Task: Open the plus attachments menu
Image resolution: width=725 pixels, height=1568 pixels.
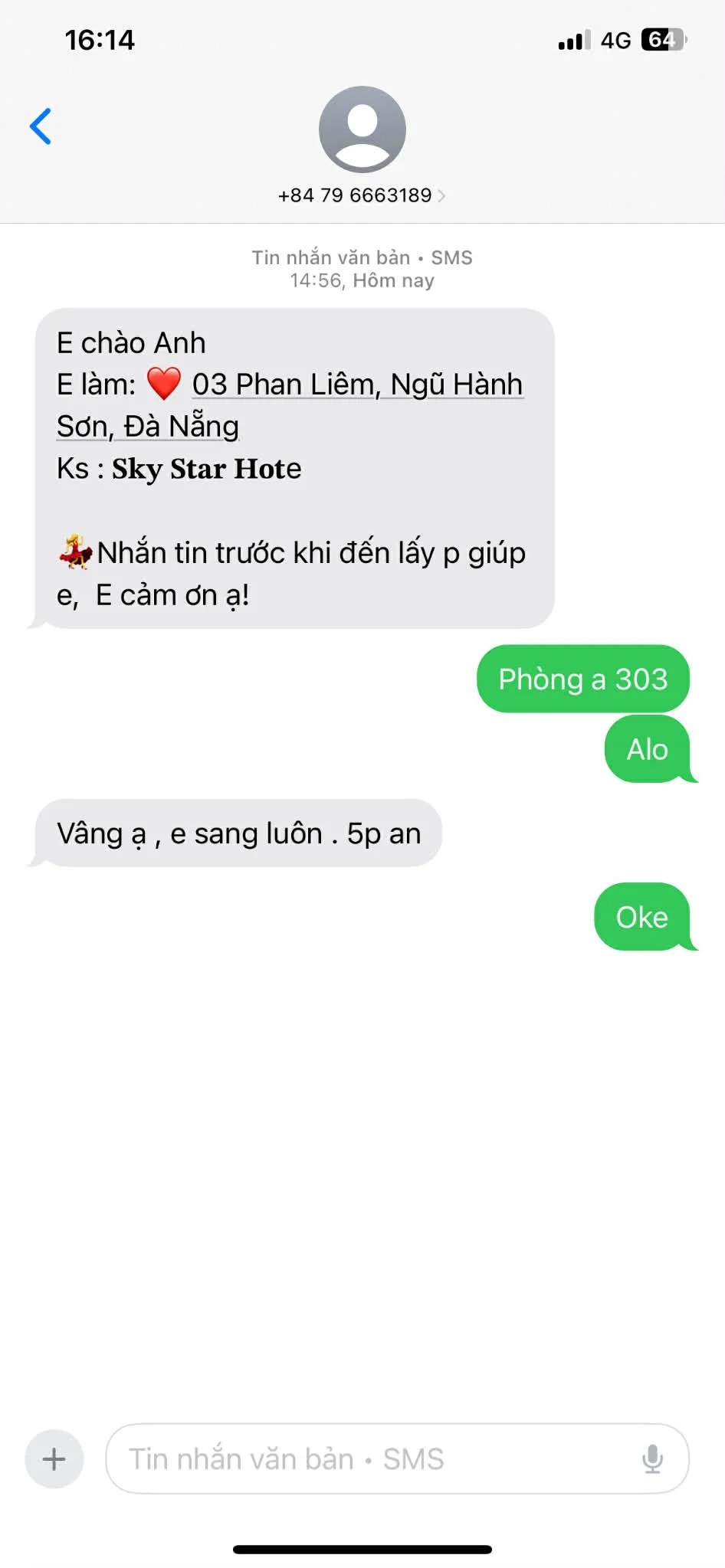Action: click(54, 1458)
